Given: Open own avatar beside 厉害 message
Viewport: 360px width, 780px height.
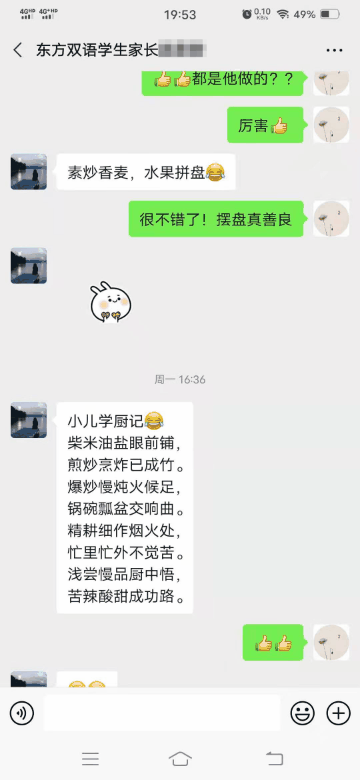Looking at the screenshot, I should (x=331, y=125).
